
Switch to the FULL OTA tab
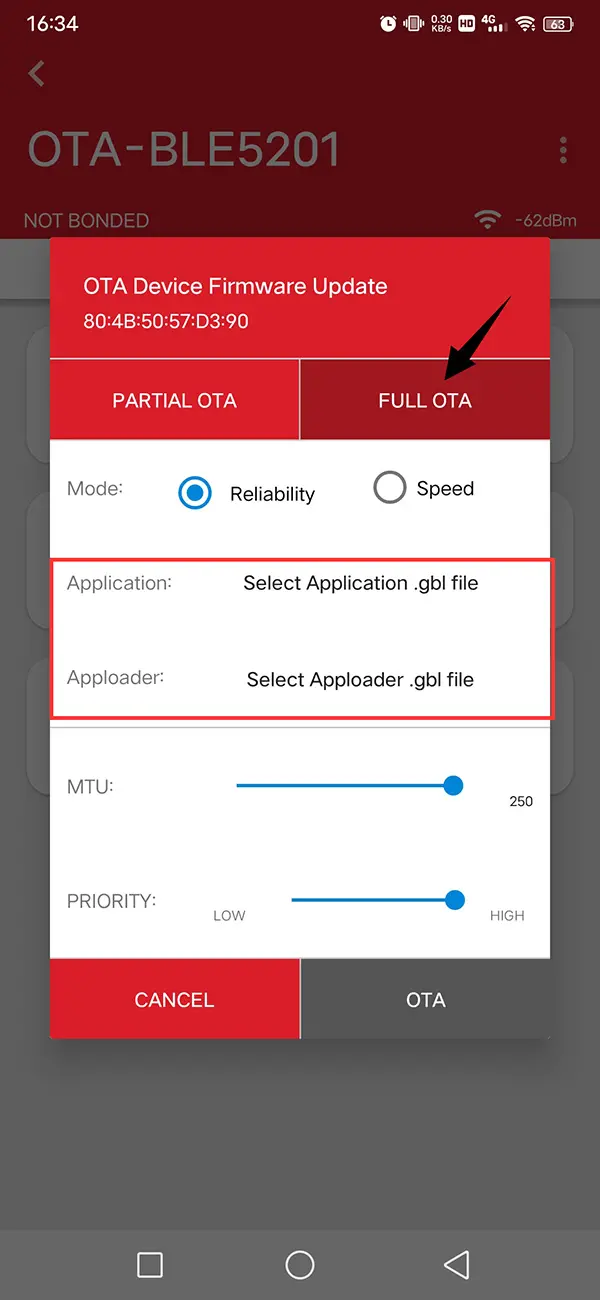point(425,401)
